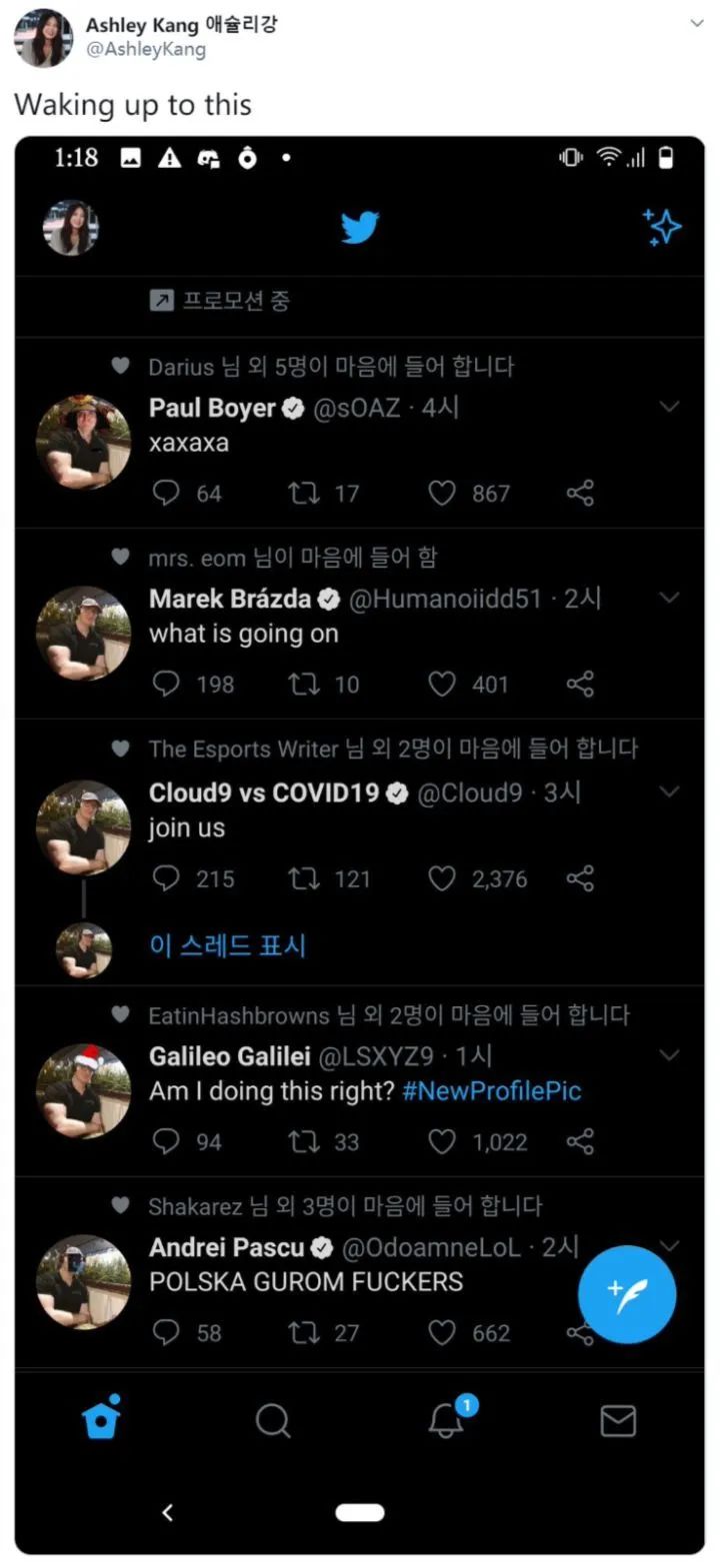Open the Twitter home timeline icon

[103, 1421]
